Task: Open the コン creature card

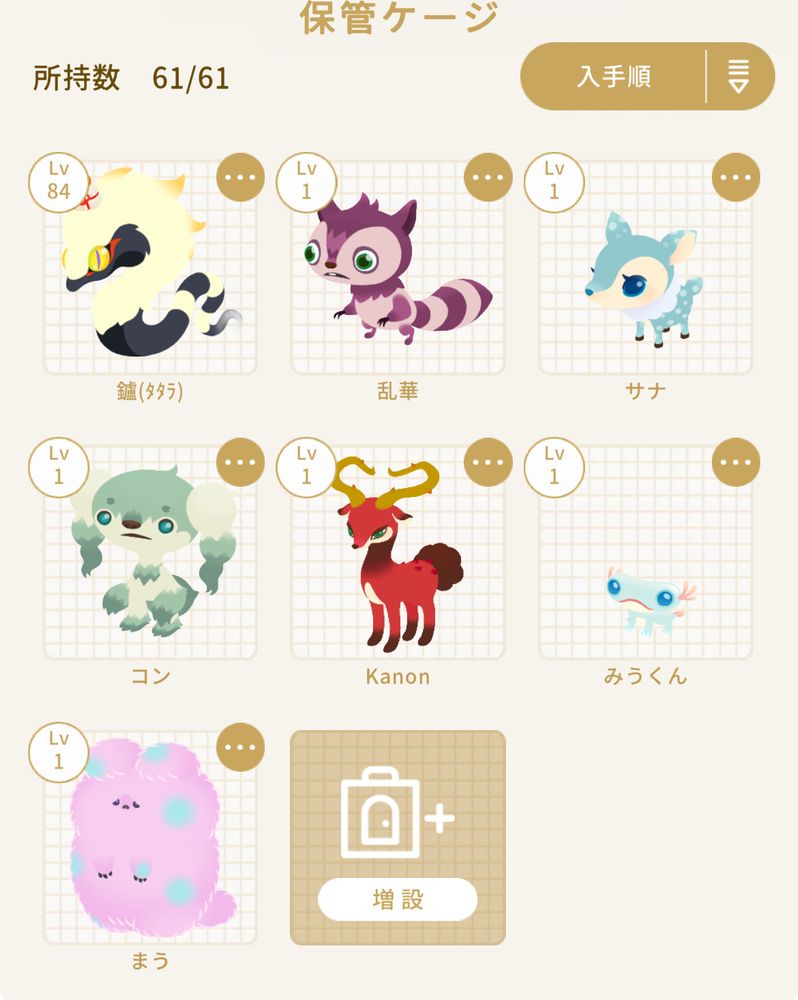Action: point(150,555)
